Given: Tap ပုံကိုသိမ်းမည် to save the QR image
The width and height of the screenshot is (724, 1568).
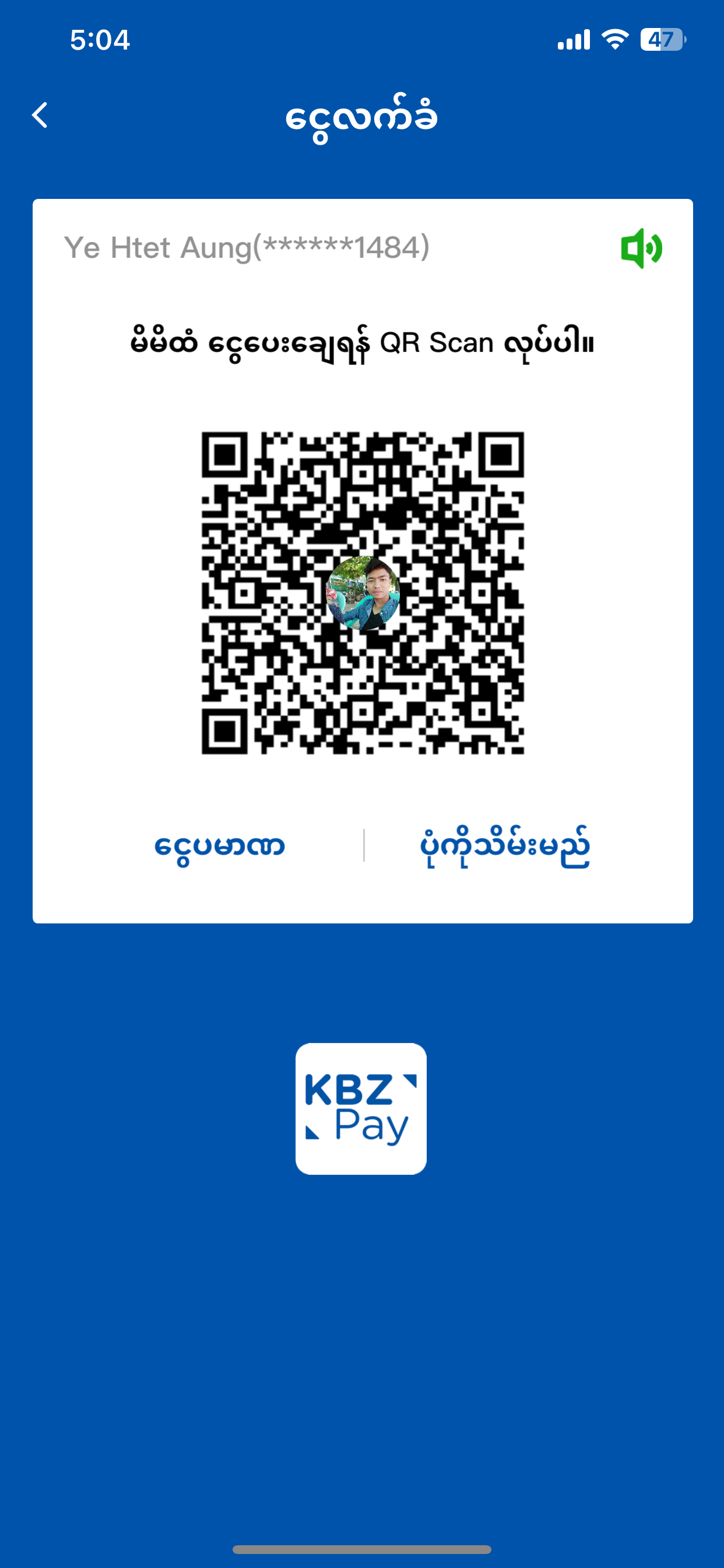Looking at the screenshot, I should (504, 845).
